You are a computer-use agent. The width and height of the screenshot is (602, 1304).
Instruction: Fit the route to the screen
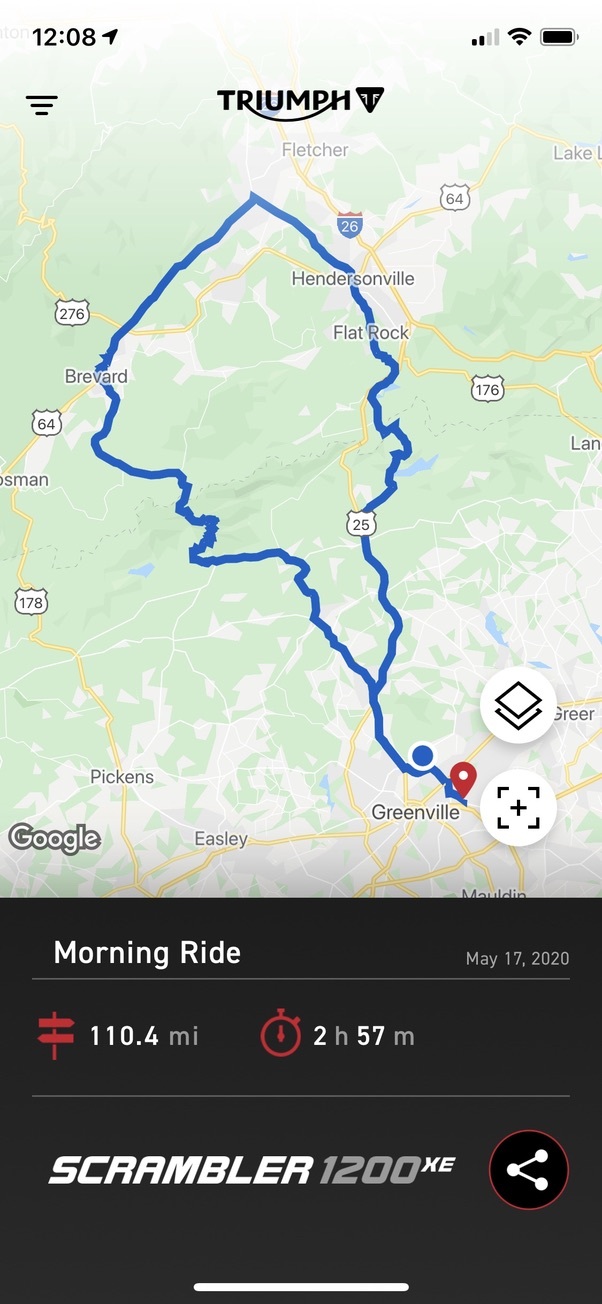518,808
